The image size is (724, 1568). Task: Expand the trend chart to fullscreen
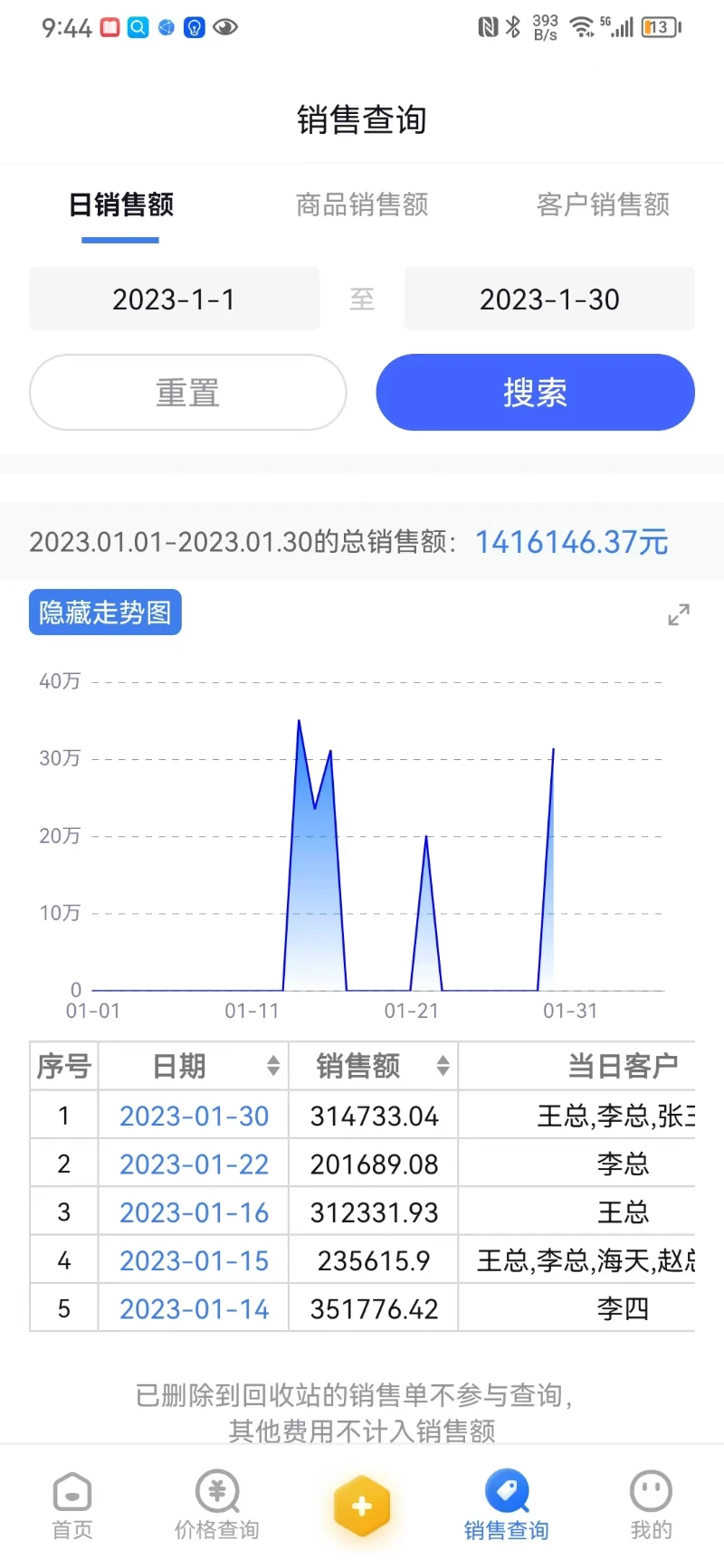pos(679,615)
